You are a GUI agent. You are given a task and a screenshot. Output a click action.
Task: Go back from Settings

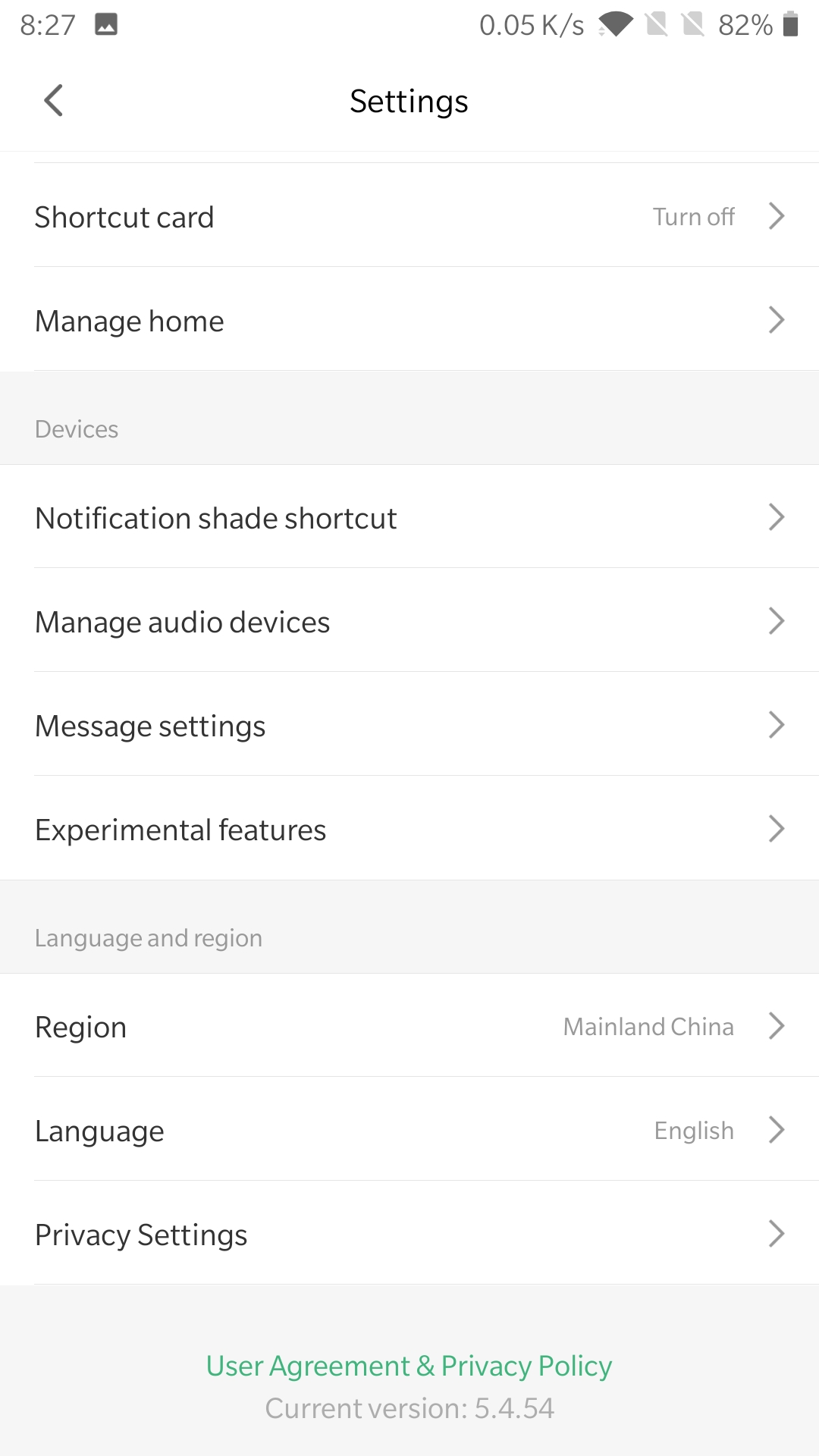[53, 100]
